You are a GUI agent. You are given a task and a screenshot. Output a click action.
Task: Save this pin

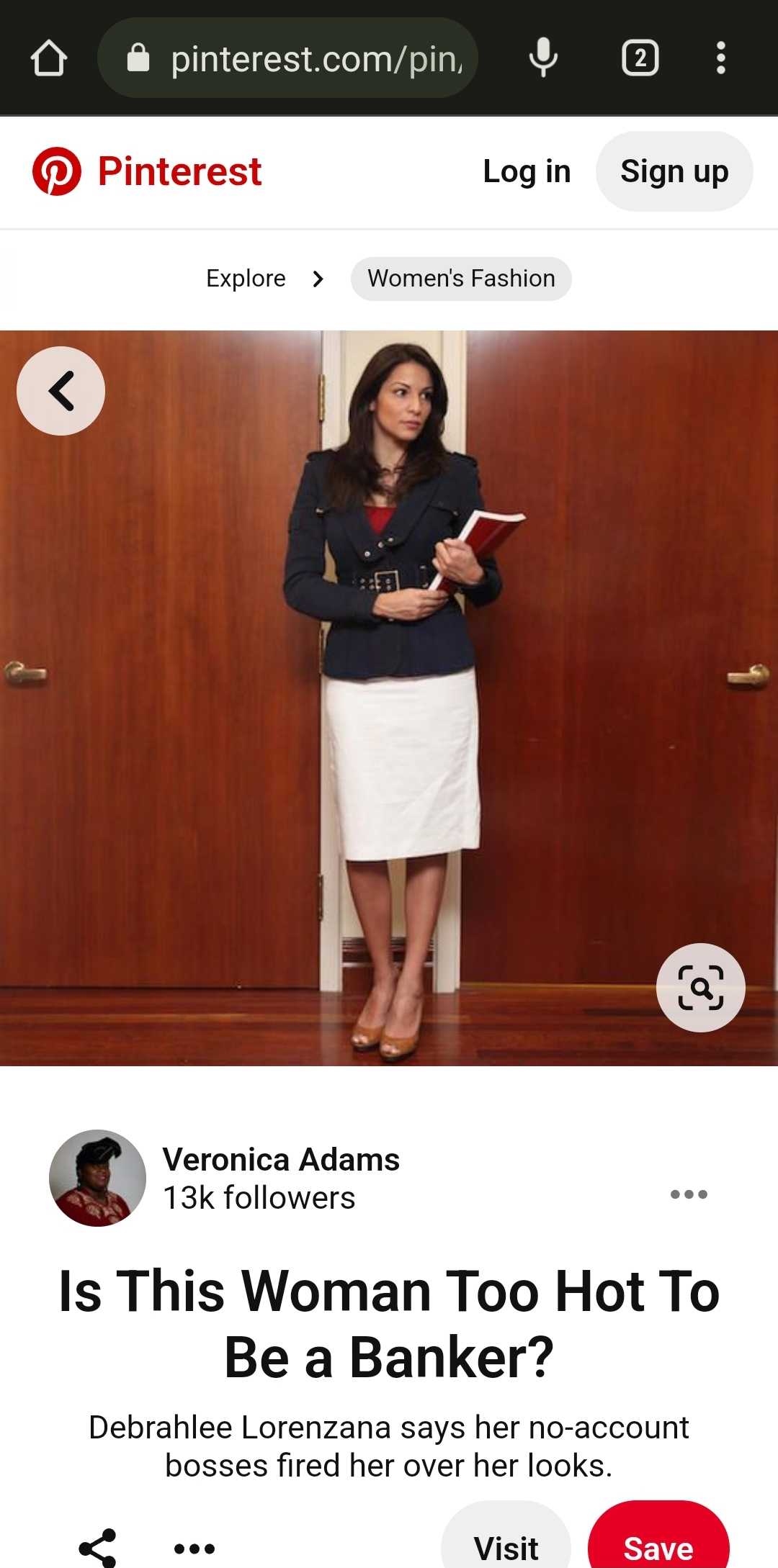[658, 1546]
